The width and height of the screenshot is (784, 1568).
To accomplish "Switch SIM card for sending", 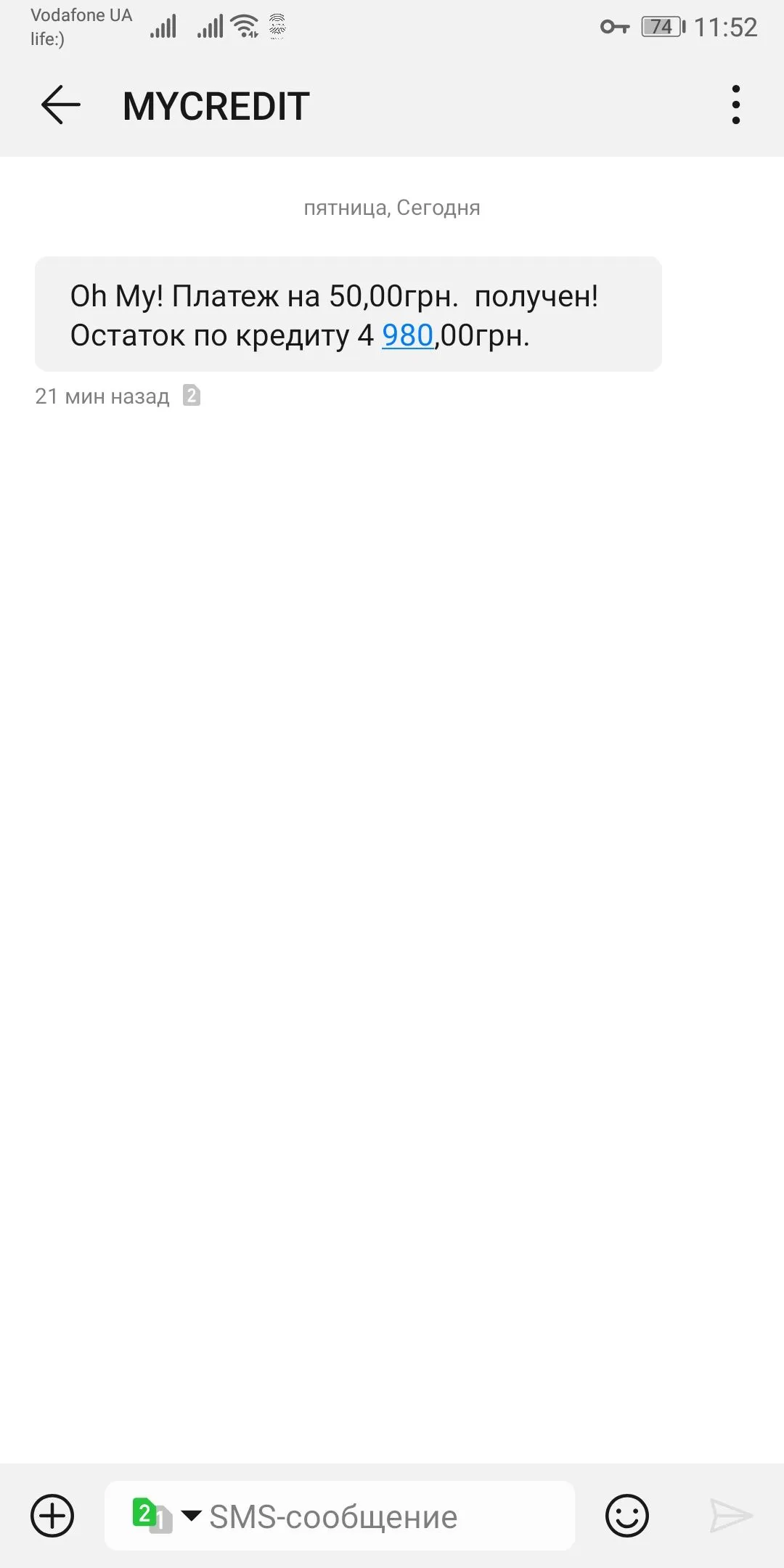I will (x=164, y=1516).
